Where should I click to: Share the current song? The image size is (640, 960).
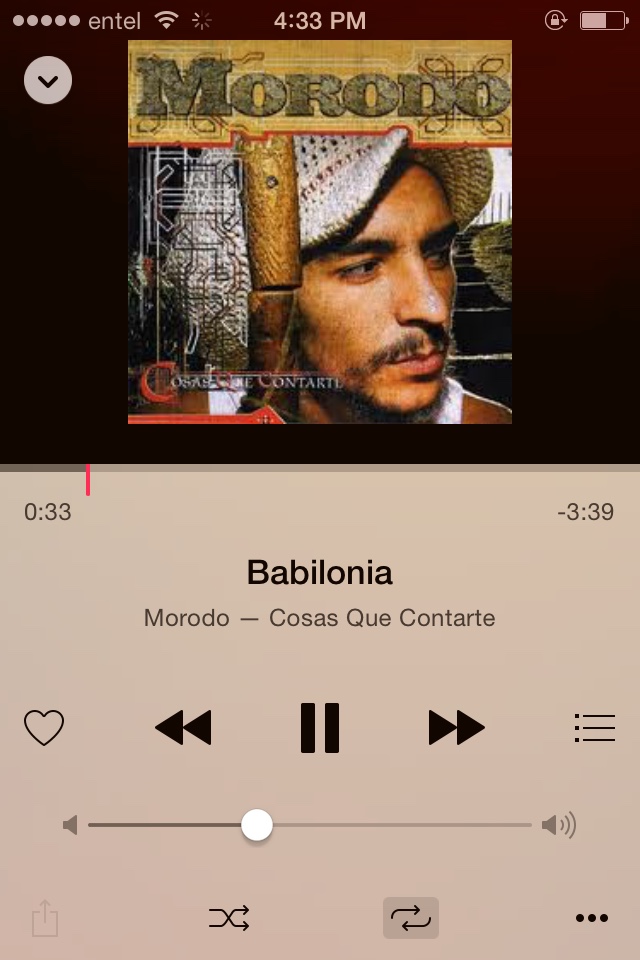45,918
